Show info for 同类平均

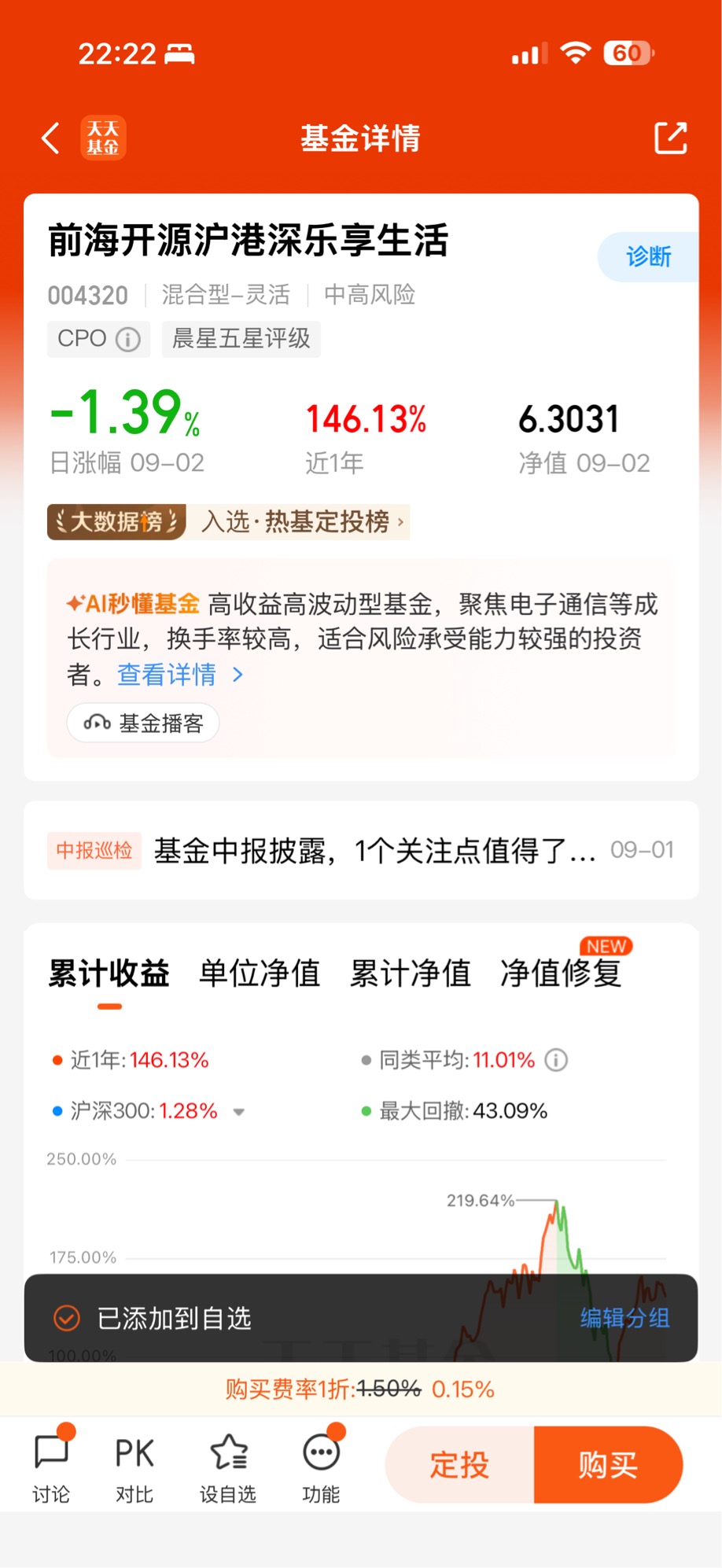coord(556,1060)
